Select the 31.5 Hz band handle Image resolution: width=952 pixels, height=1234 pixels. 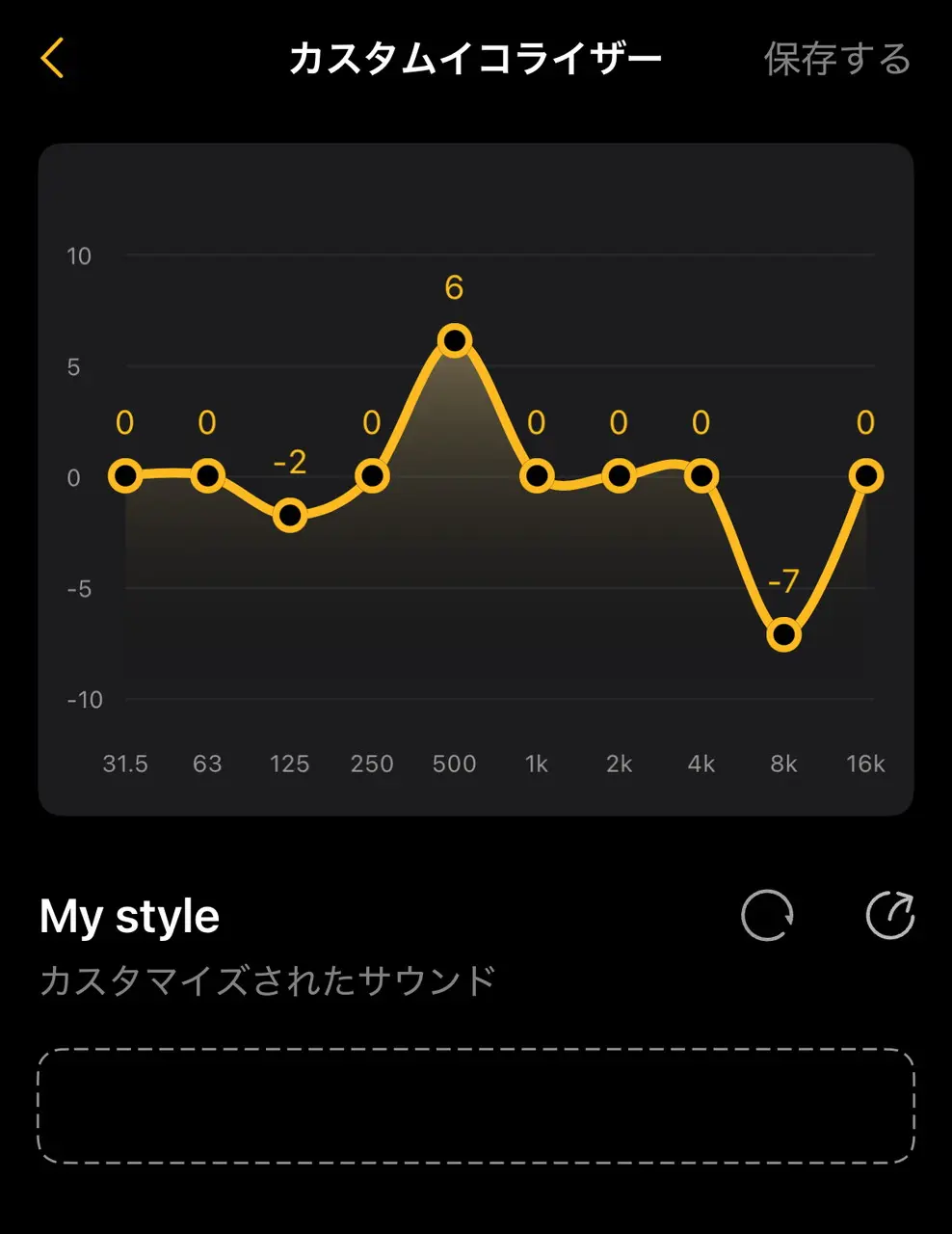(x=125, y=475)
